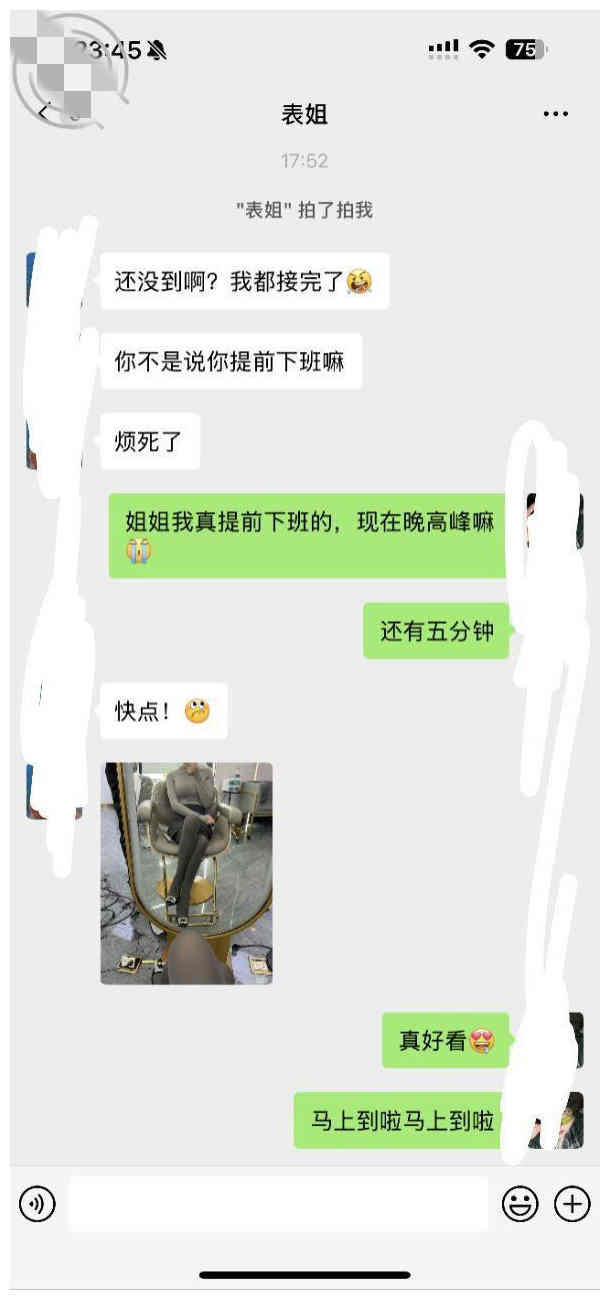Open the chat info overflow menu

(x=555, y=114)
